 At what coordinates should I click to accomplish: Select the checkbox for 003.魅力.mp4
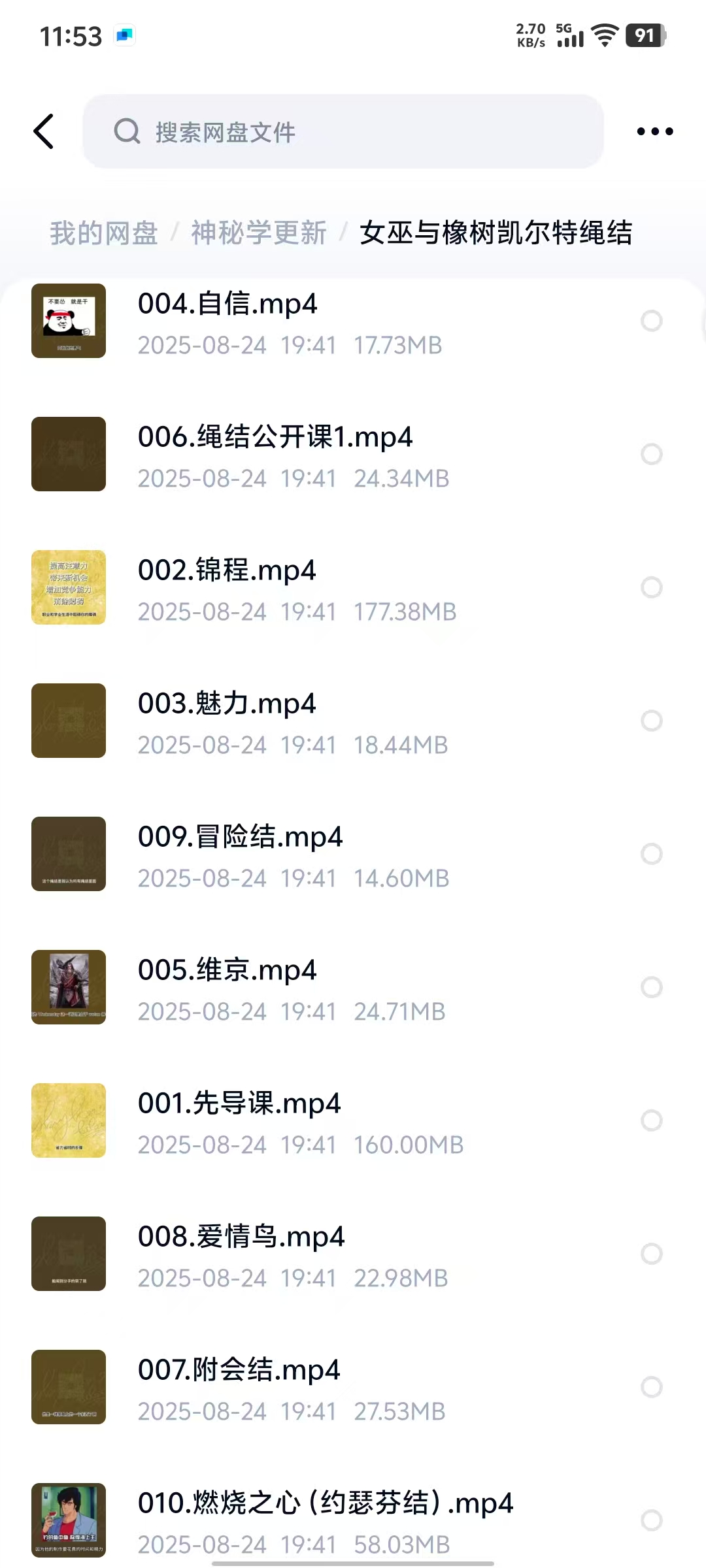click(x=651, y=721)
